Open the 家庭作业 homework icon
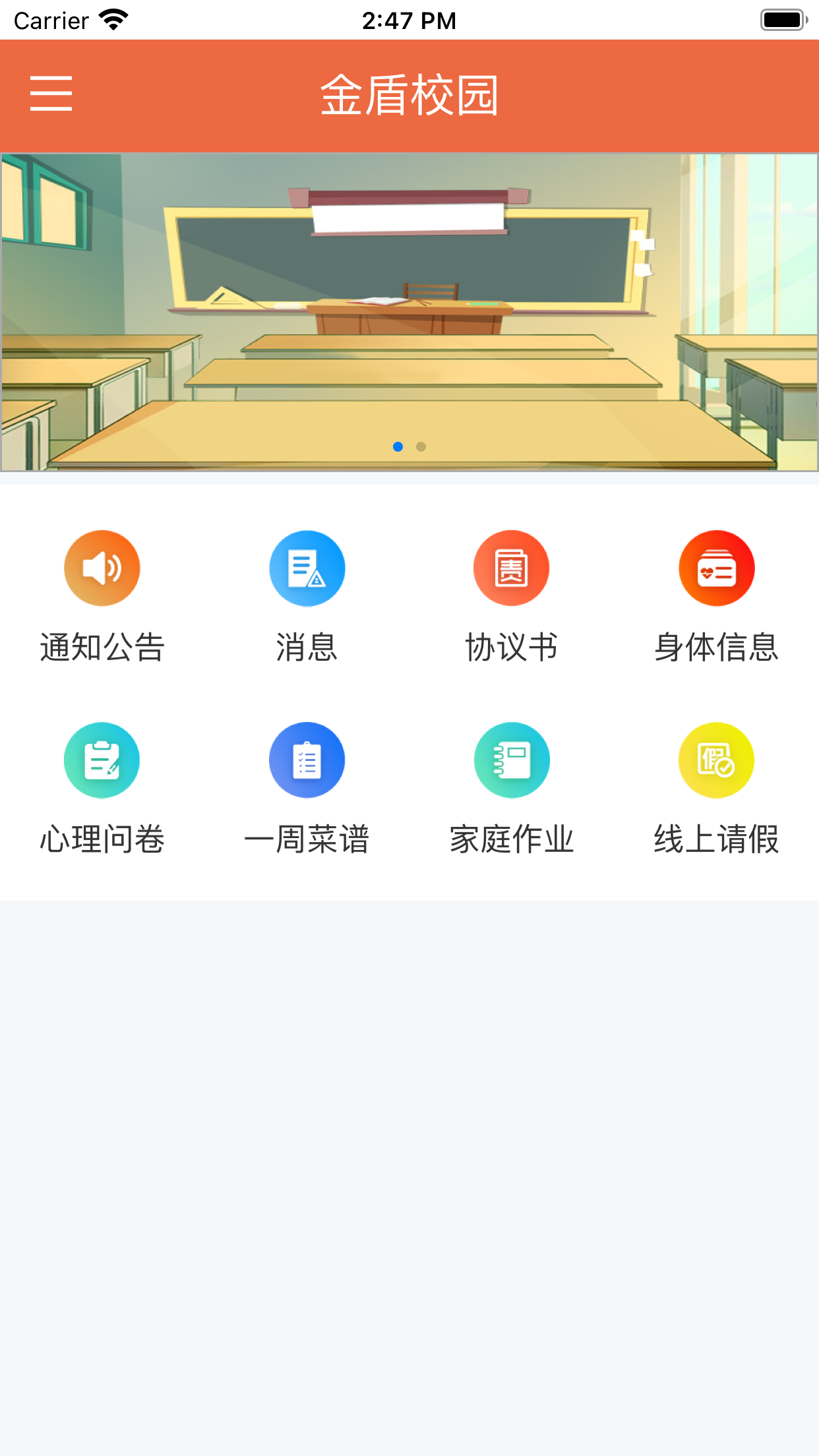Viewport: 819px width, 1456px height. pos(512,760)
